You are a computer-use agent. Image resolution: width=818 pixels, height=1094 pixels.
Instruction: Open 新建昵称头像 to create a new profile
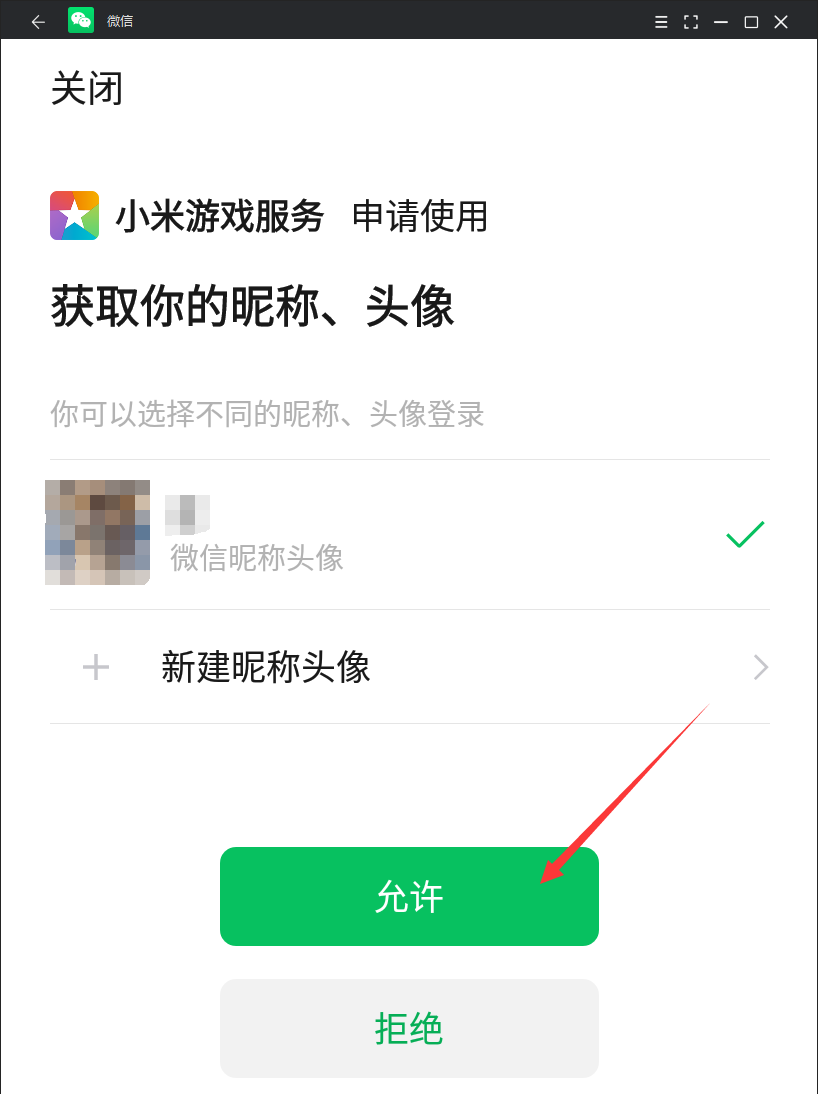click(409, 667)
